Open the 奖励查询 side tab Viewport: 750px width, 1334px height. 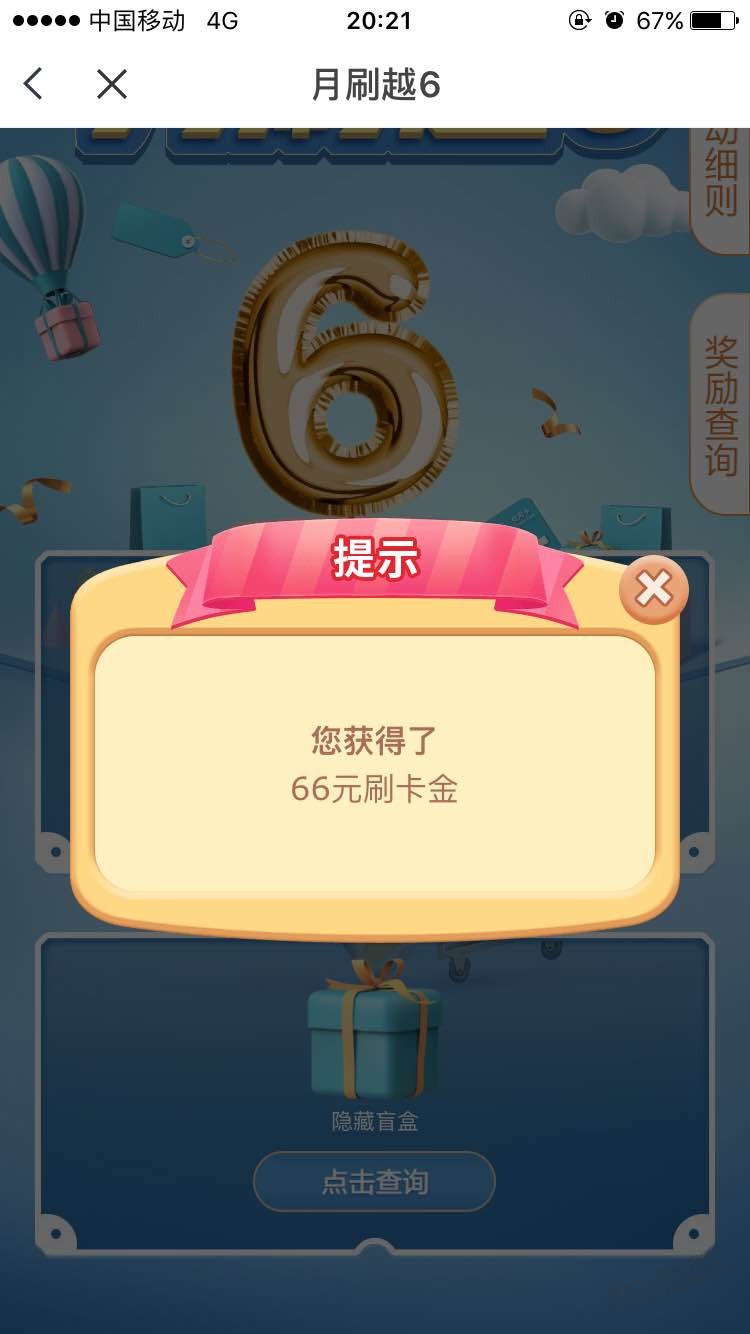click(x=720, y=405)
